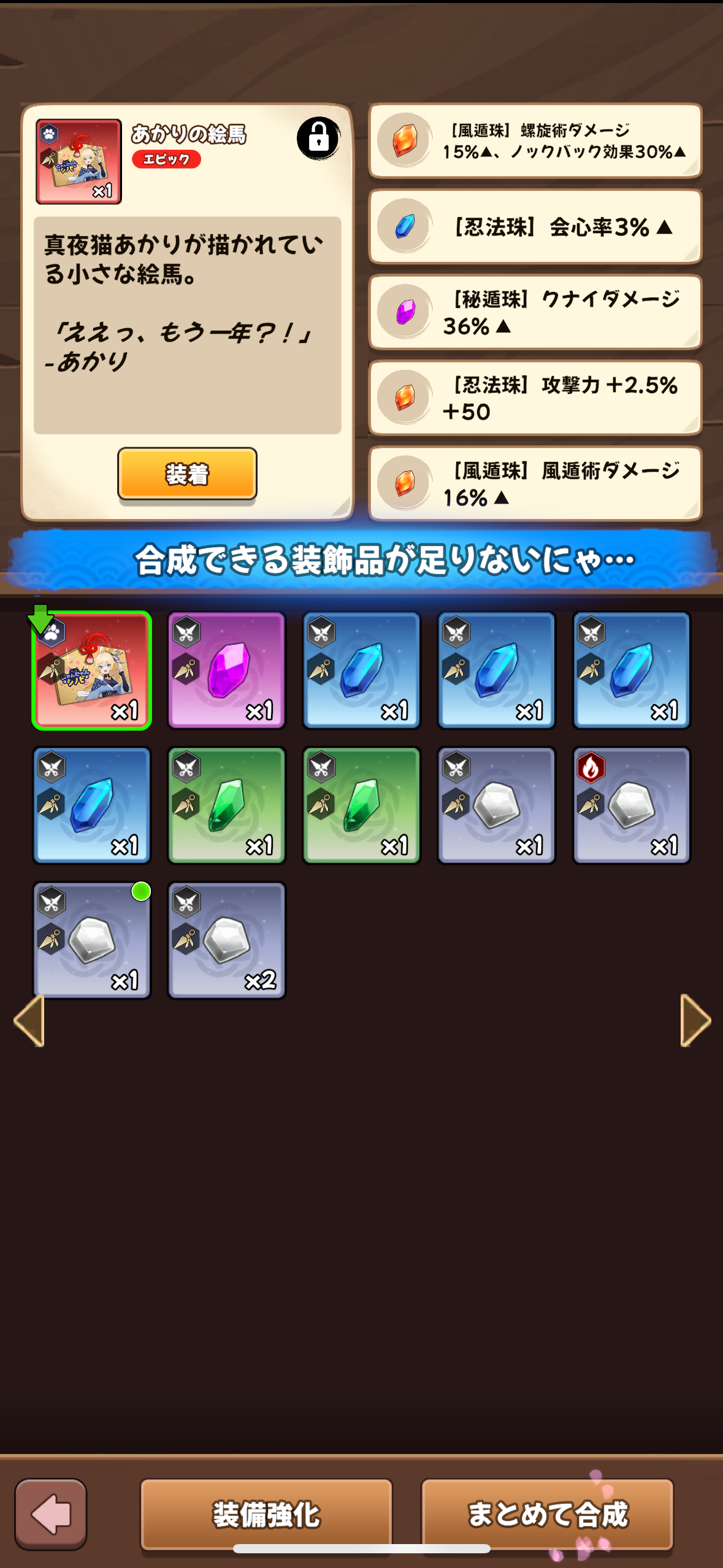
Task: View the 攻撃力 +2.5% +50 gem slot
Action: pyautogui.click(x=535, y=398)
